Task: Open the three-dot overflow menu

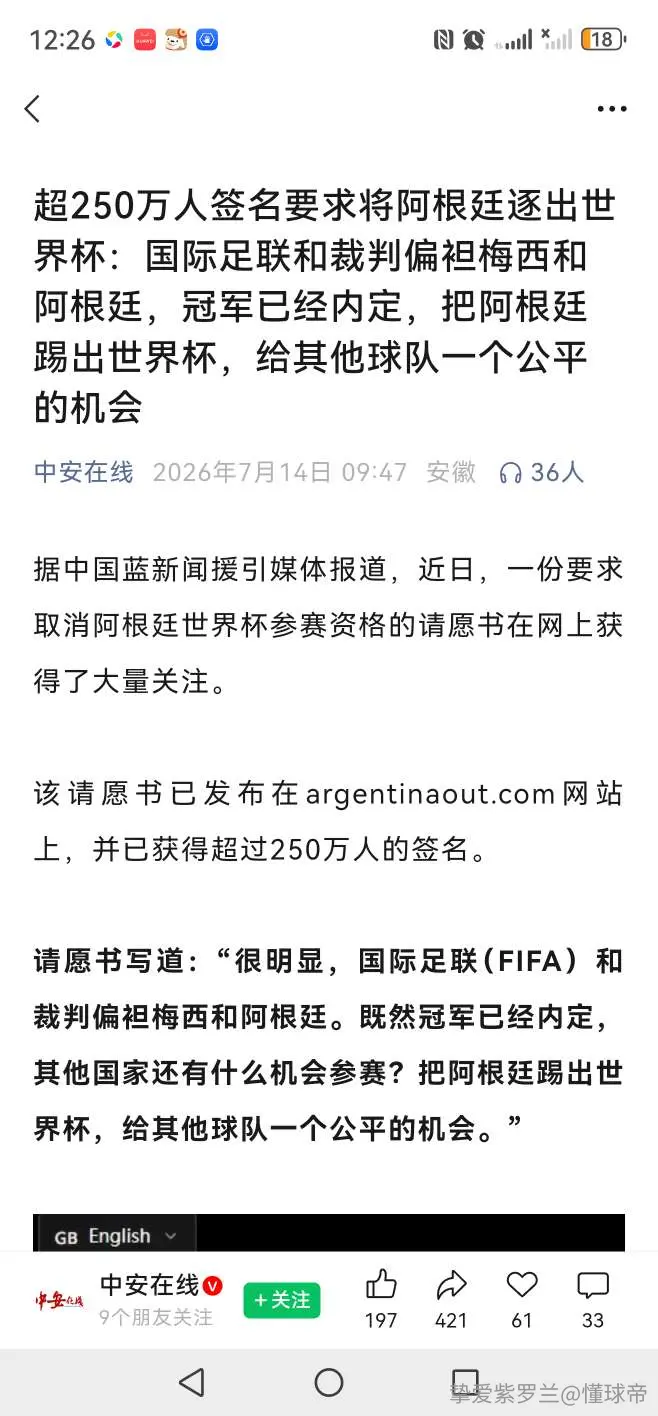Action: (611, 109)
